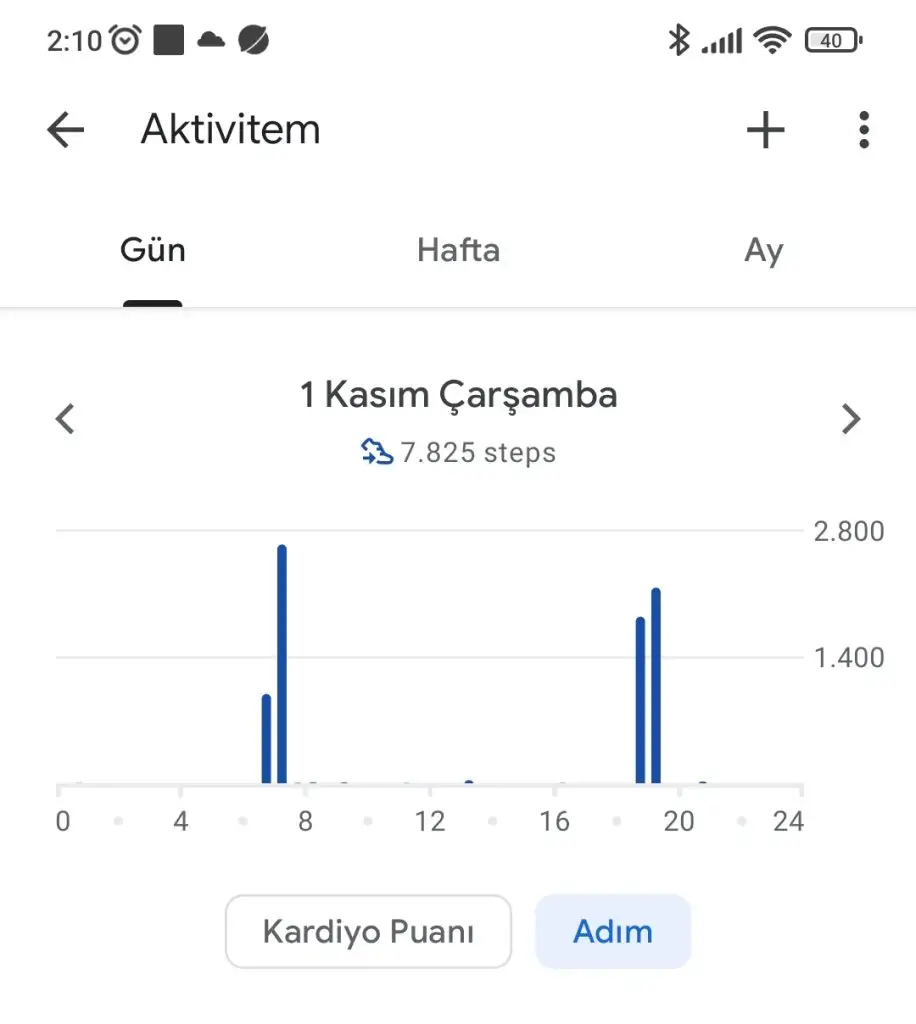Show the Kardiyo Puanı chart
The width and height of the screenshot is (916, 1024).
click(x=368, y=932)
